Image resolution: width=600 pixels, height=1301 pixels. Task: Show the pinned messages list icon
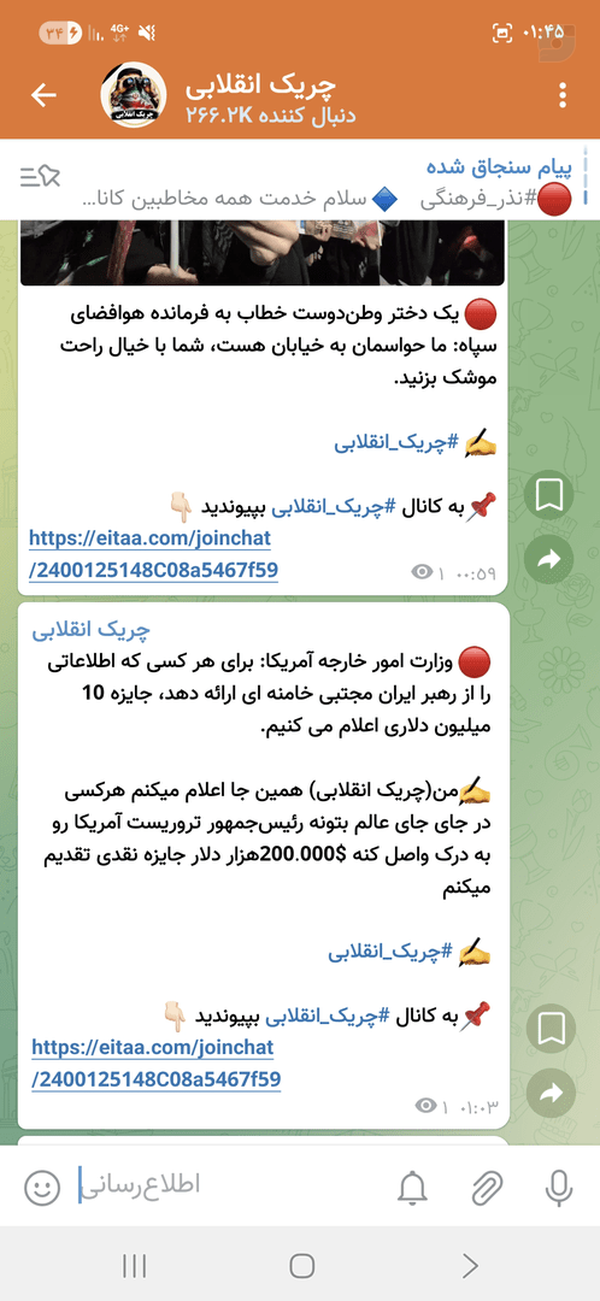(40, 176)
